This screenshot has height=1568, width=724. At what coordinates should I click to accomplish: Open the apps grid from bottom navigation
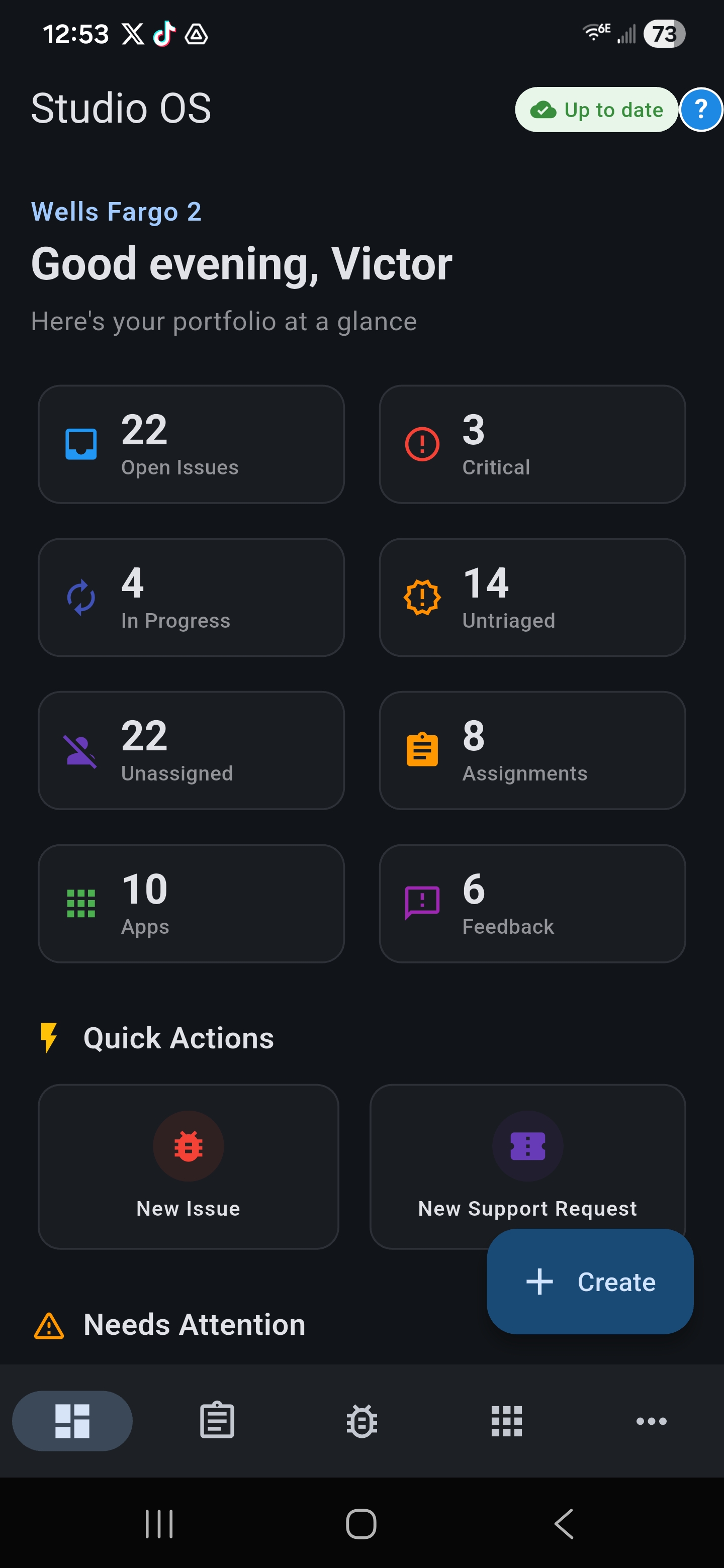[506, 1421]
